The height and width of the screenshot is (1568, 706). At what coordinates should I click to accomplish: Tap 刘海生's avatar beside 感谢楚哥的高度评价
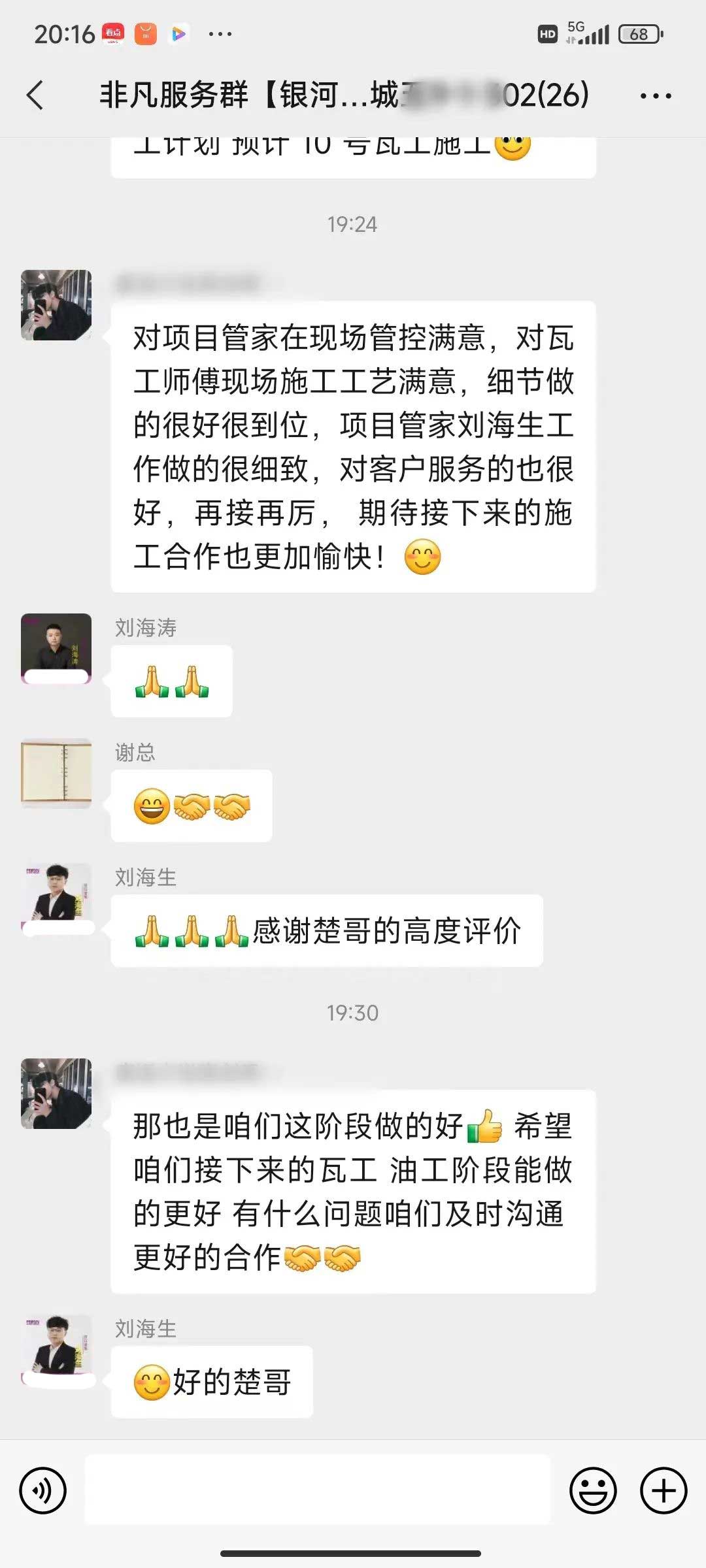56,898
